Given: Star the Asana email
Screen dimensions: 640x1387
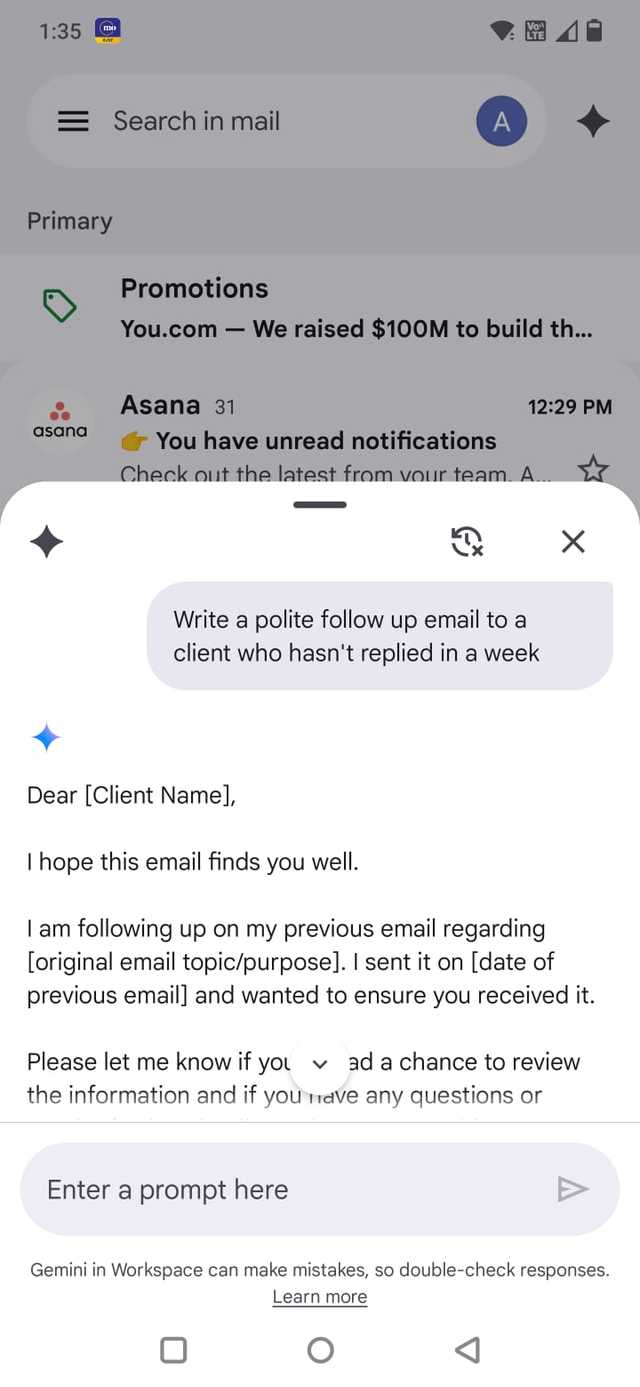Looking at the screenshot, I should [593, 467].
